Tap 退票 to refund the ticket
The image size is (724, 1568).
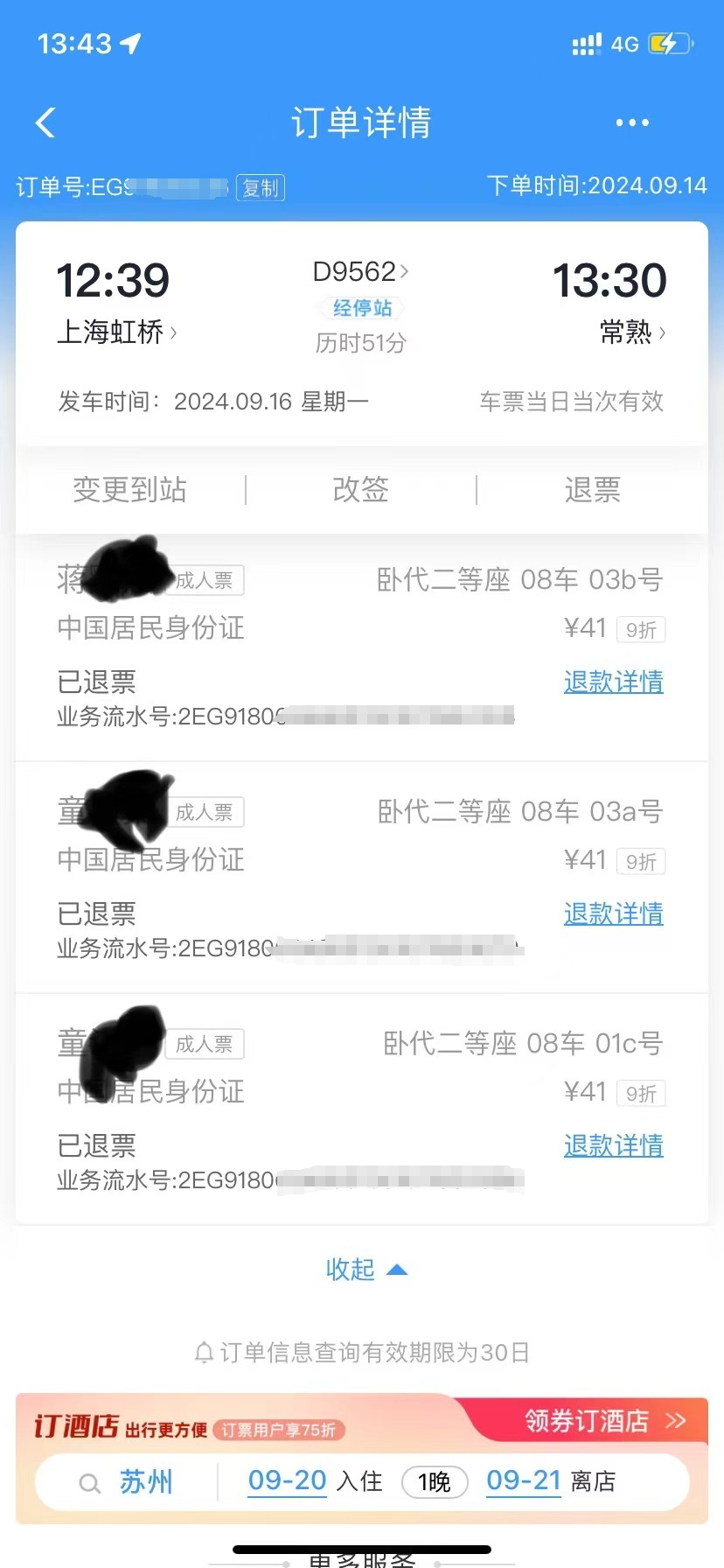[x=592, y=490]
